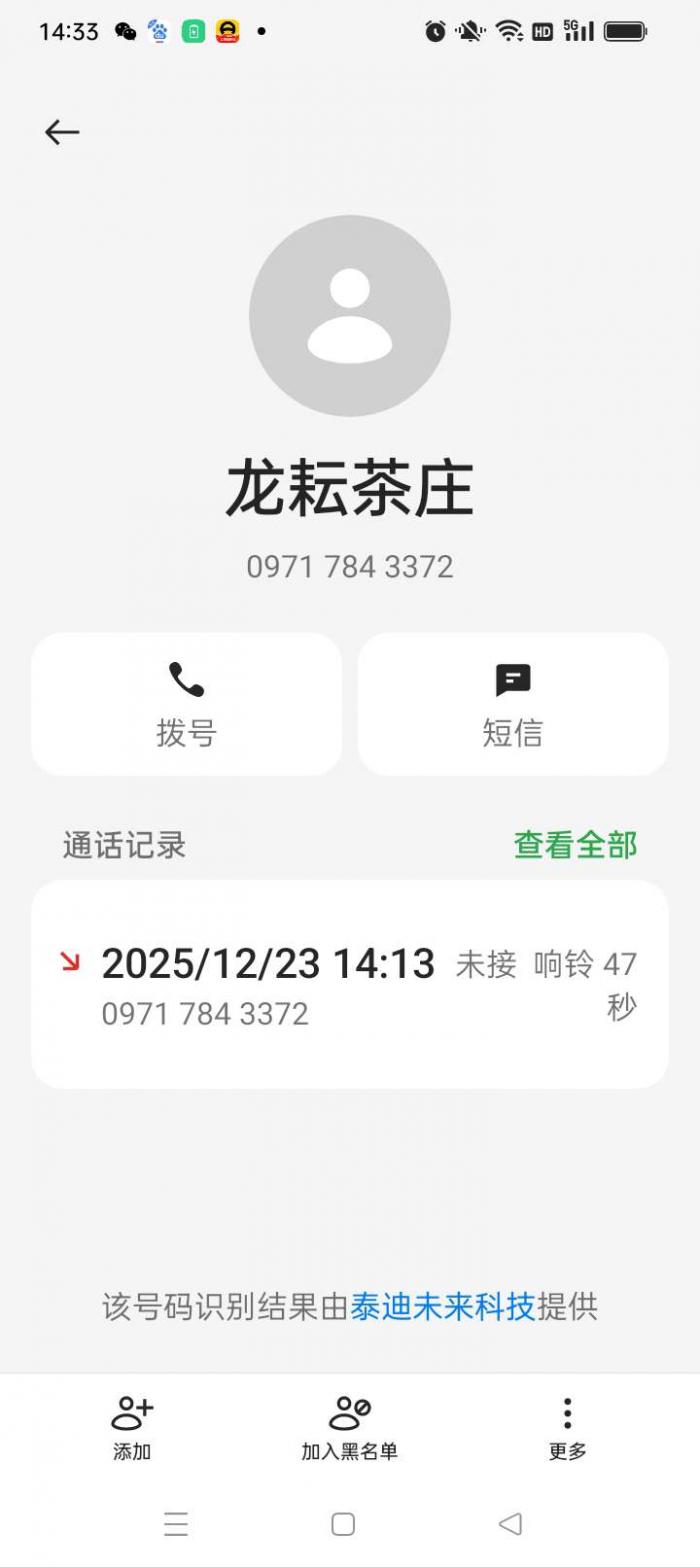This screenshot has width=700, height=1567.
Task: Add this number via 添加
Action: 132,1428
